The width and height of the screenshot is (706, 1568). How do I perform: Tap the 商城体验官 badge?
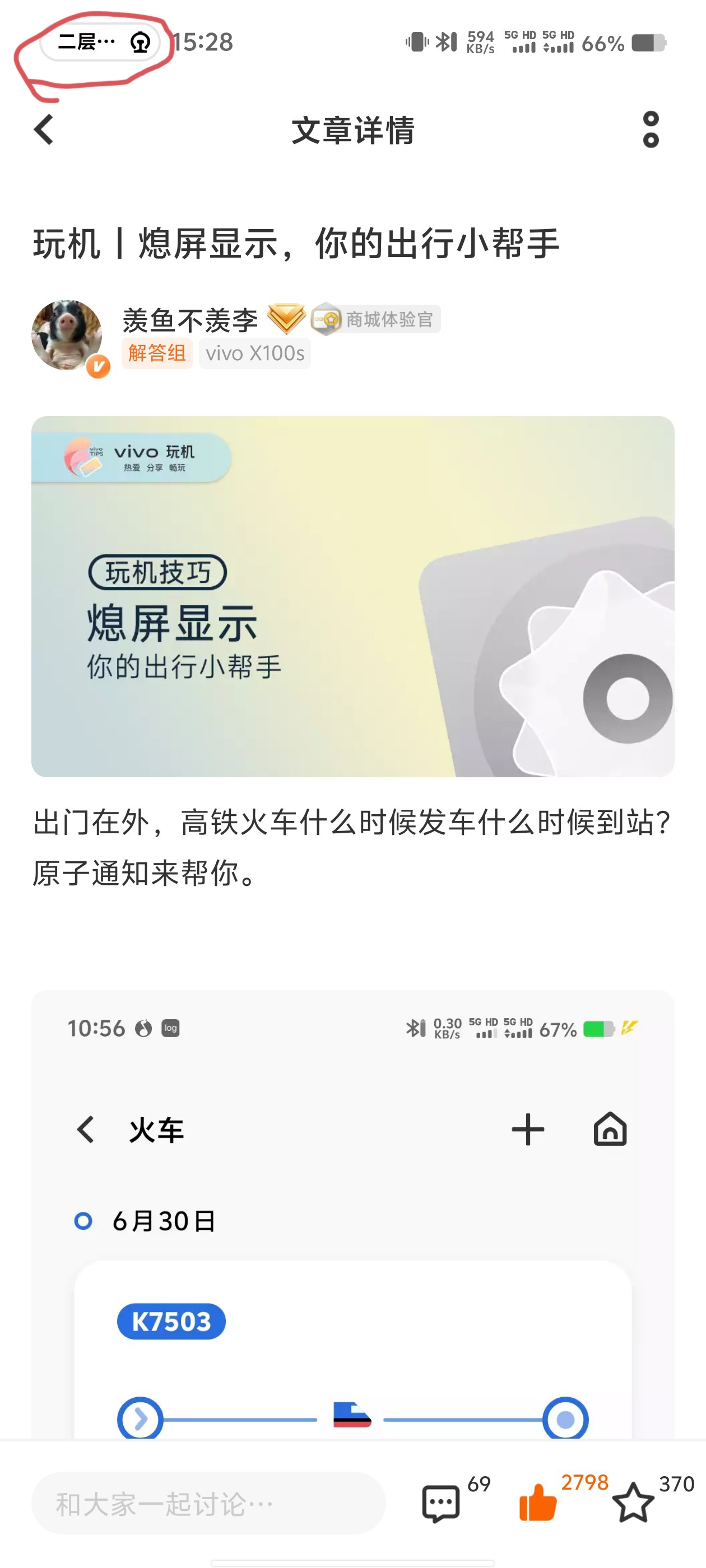376,319
